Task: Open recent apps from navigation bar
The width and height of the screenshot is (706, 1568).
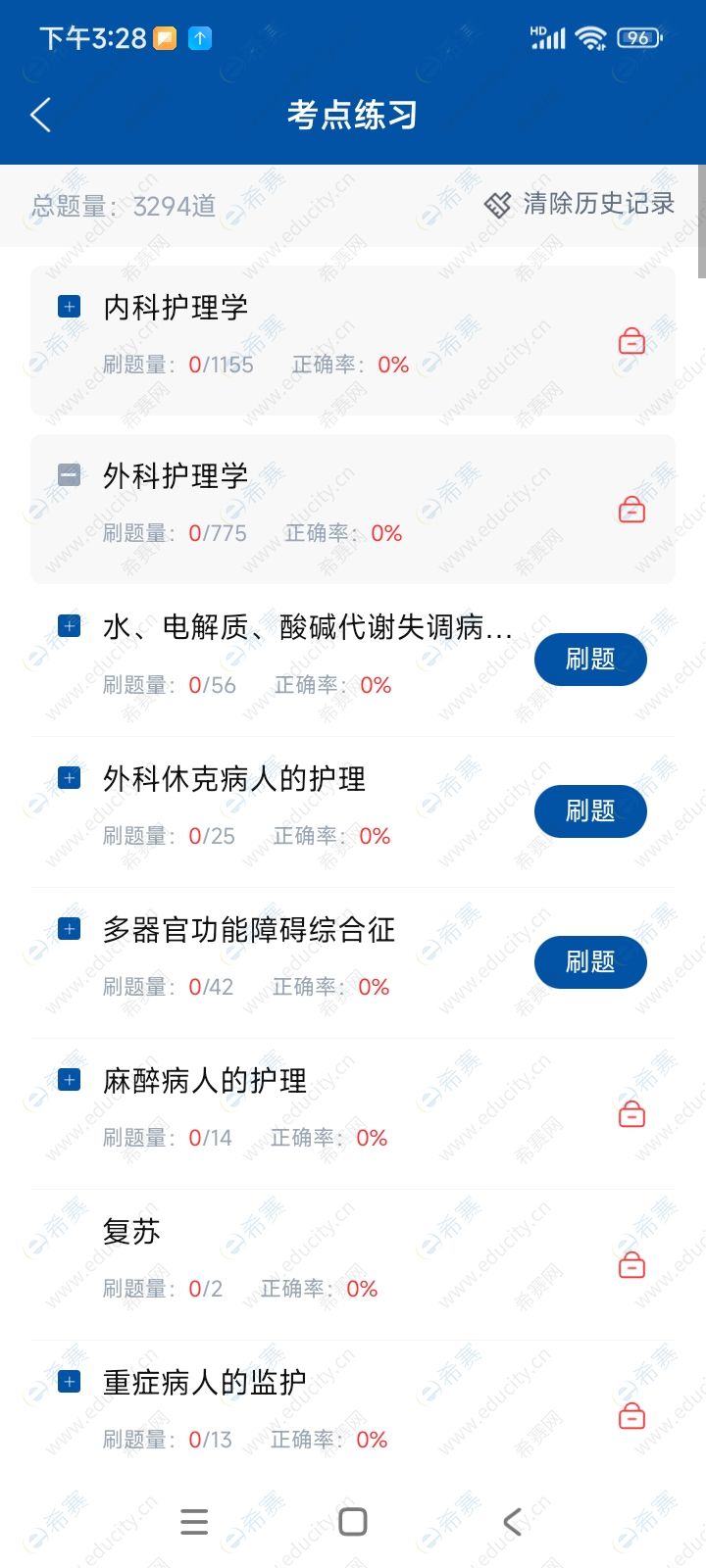Action: (x=194, y=1522)
